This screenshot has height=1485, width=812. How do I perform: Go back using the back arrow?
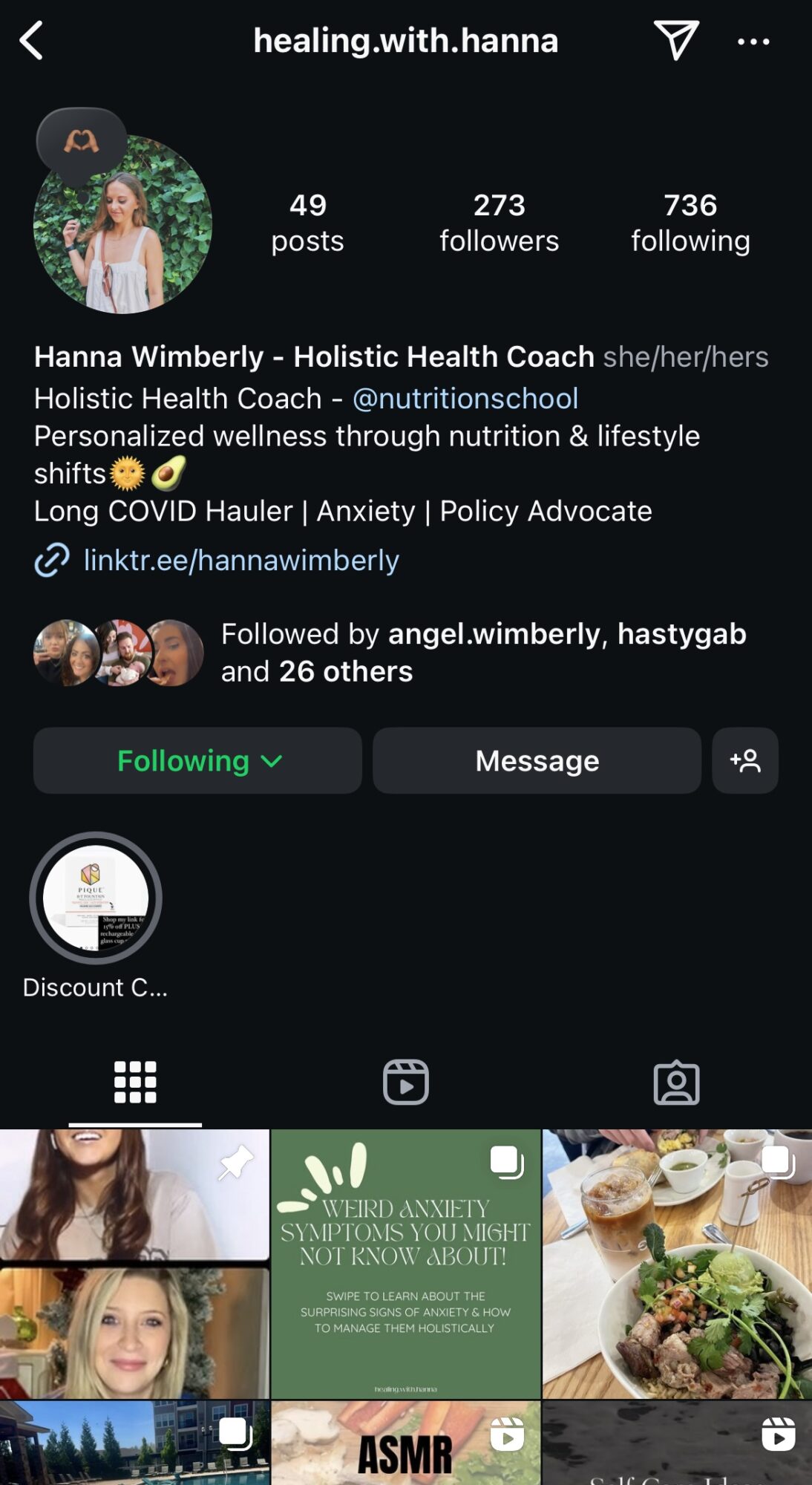(x=31, y=40)
